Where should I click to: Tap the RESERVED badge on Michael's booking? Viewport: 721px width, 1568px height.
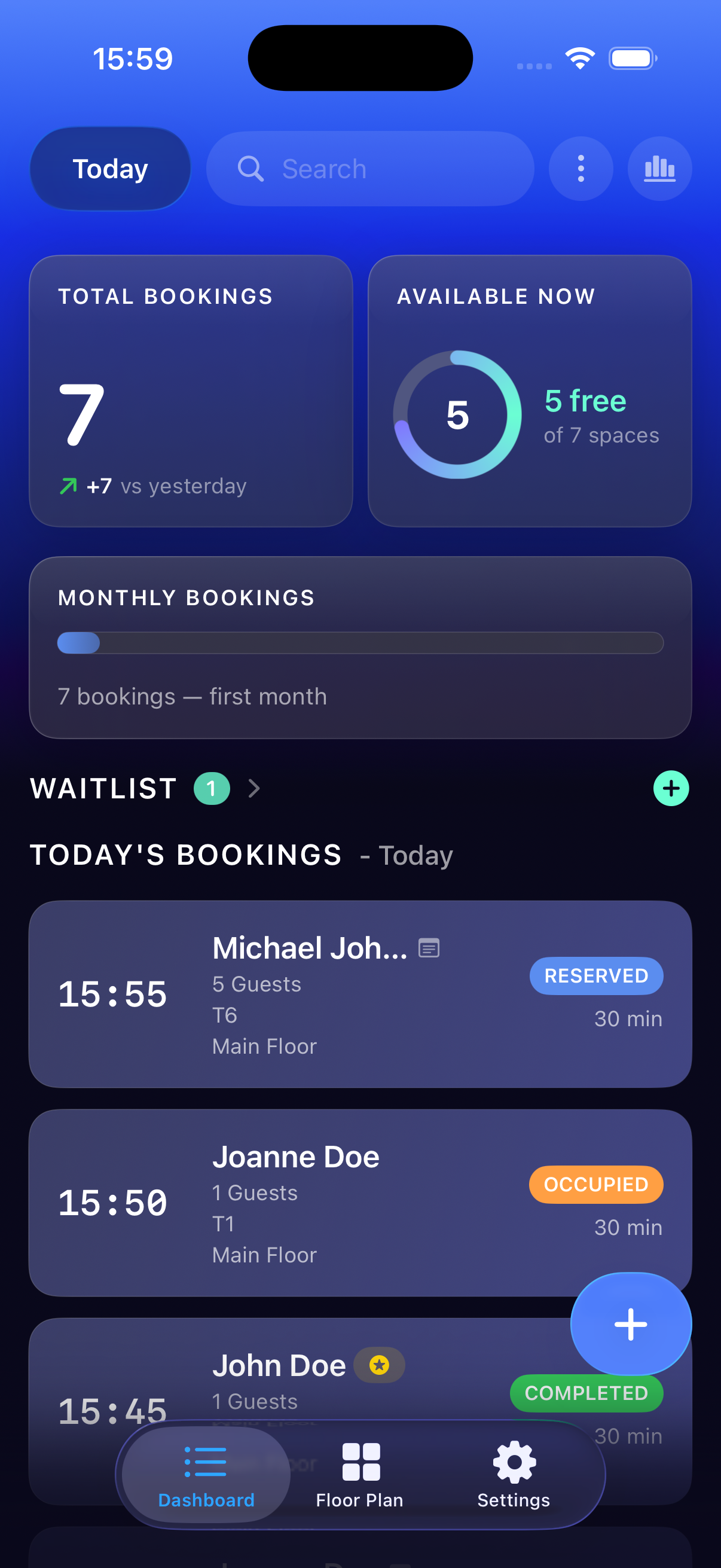pyautogui.click(x=595, y=975)
